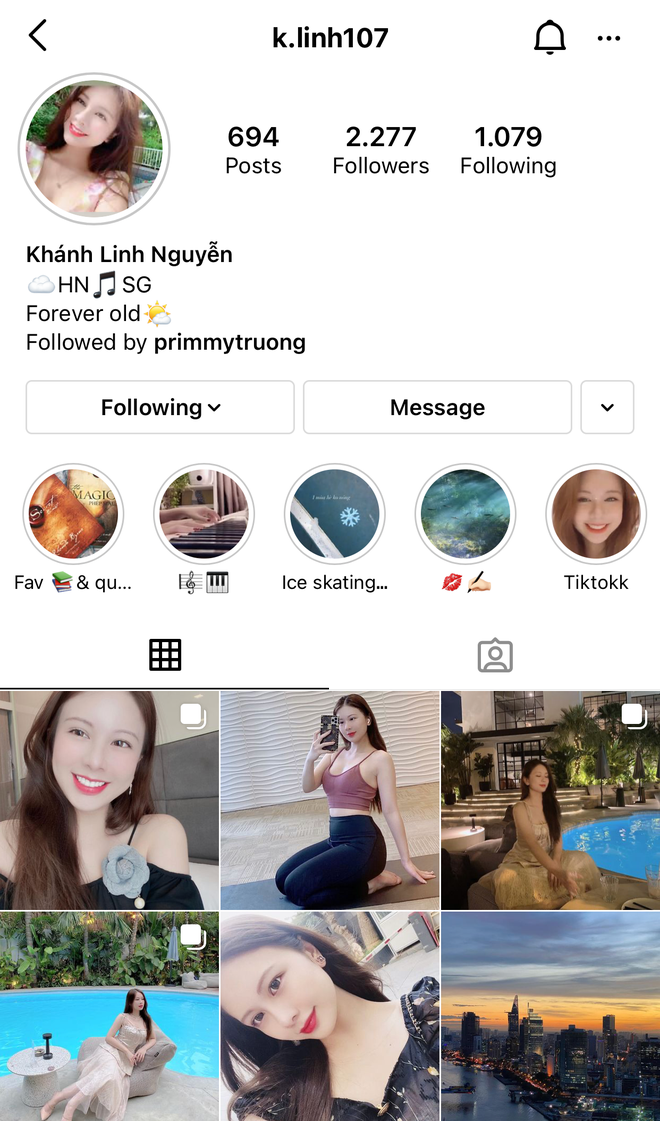Switch to the tagged photos tab
The height and width of the screenshot is (1121, 660).
coord(495,655)
